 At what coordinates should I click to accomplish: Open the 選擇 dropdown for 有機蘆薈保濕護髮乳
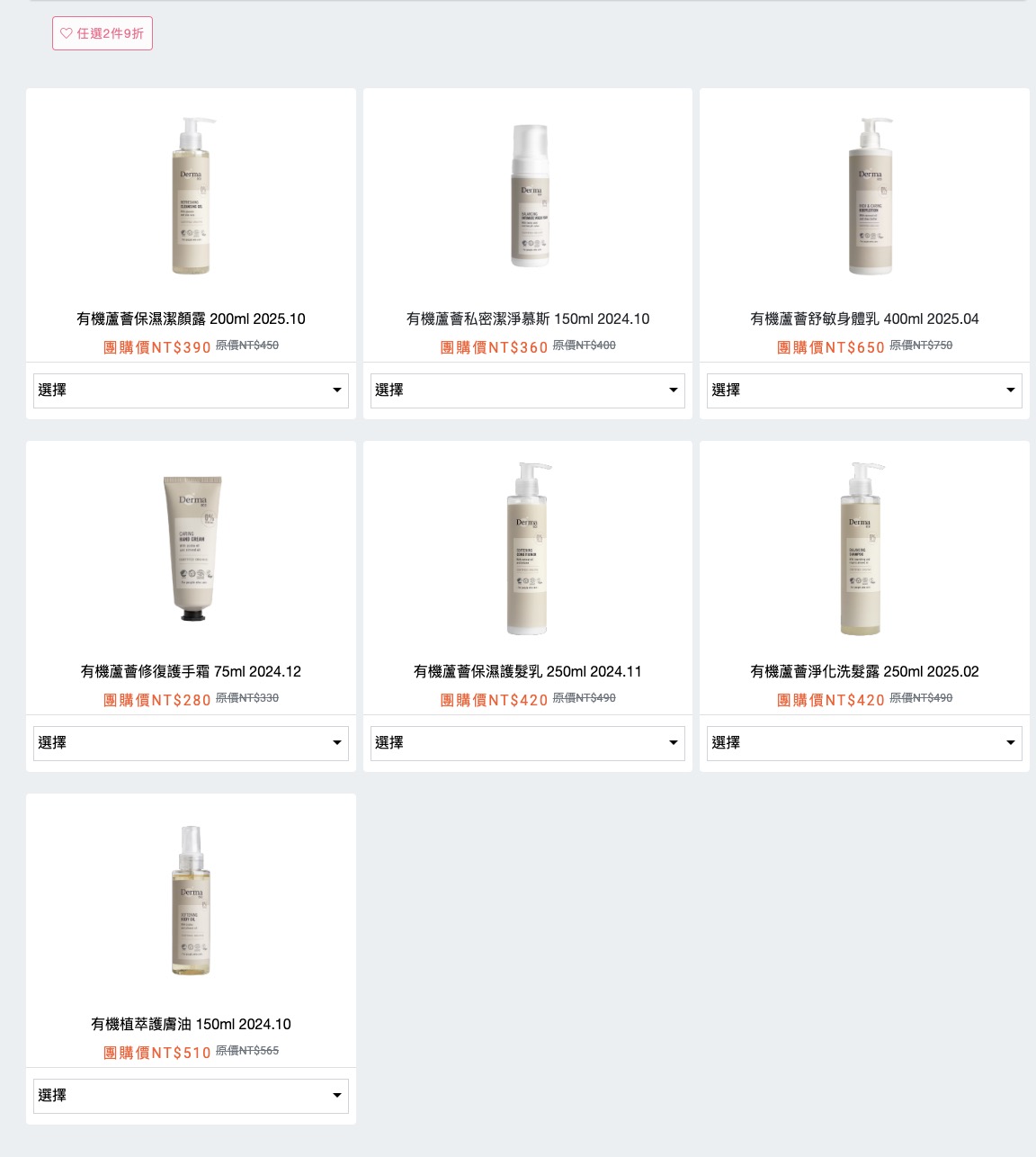pyautogui.click(x=528, y=743)
